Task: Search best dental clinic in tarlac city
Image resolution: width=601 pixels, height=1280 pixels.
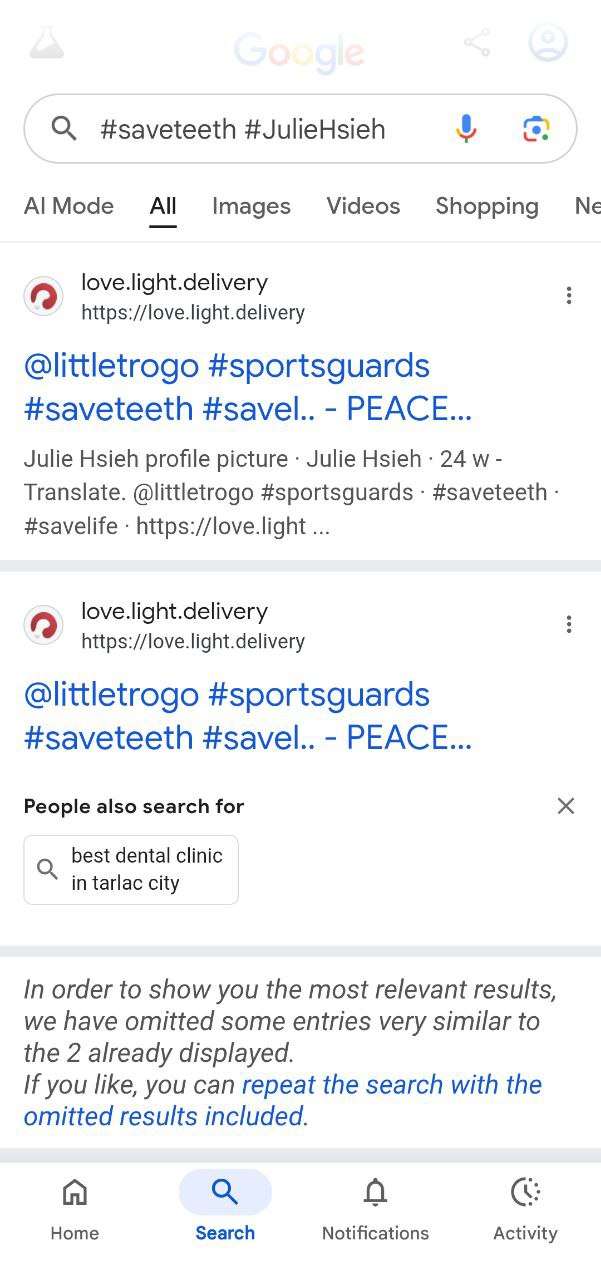Action: [131, 870]
